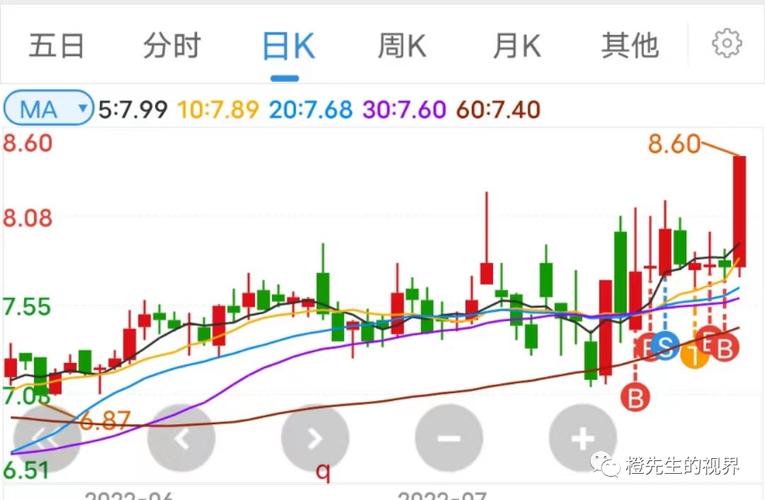
Task: Move chart one step right
Action: 314,438
